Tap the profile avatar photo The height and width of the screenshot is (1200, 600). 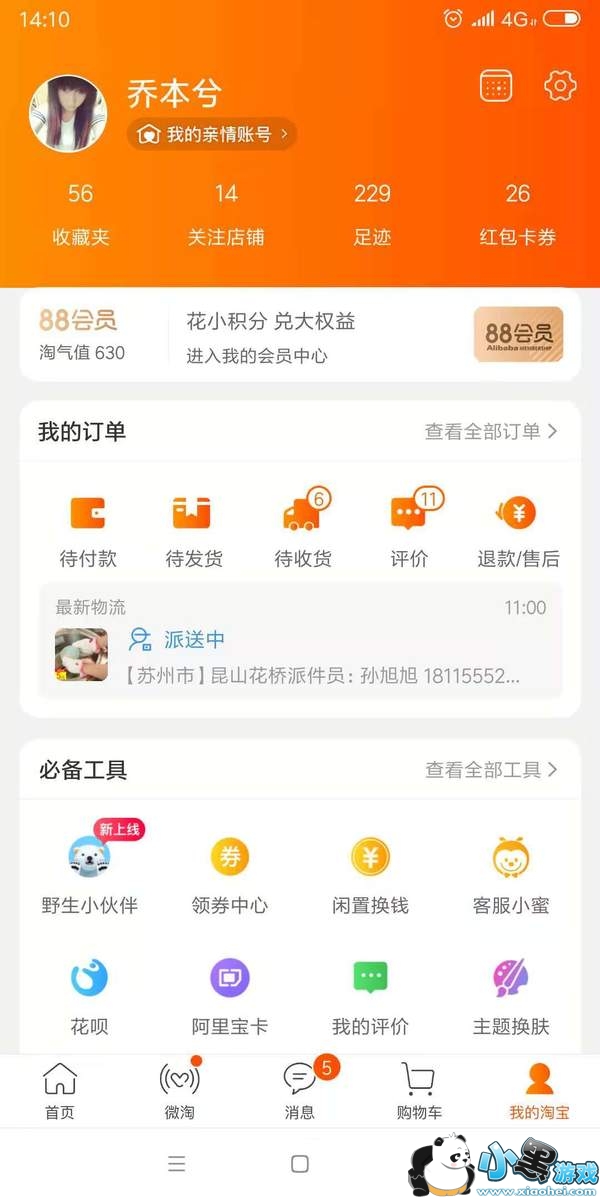[68, 113]
